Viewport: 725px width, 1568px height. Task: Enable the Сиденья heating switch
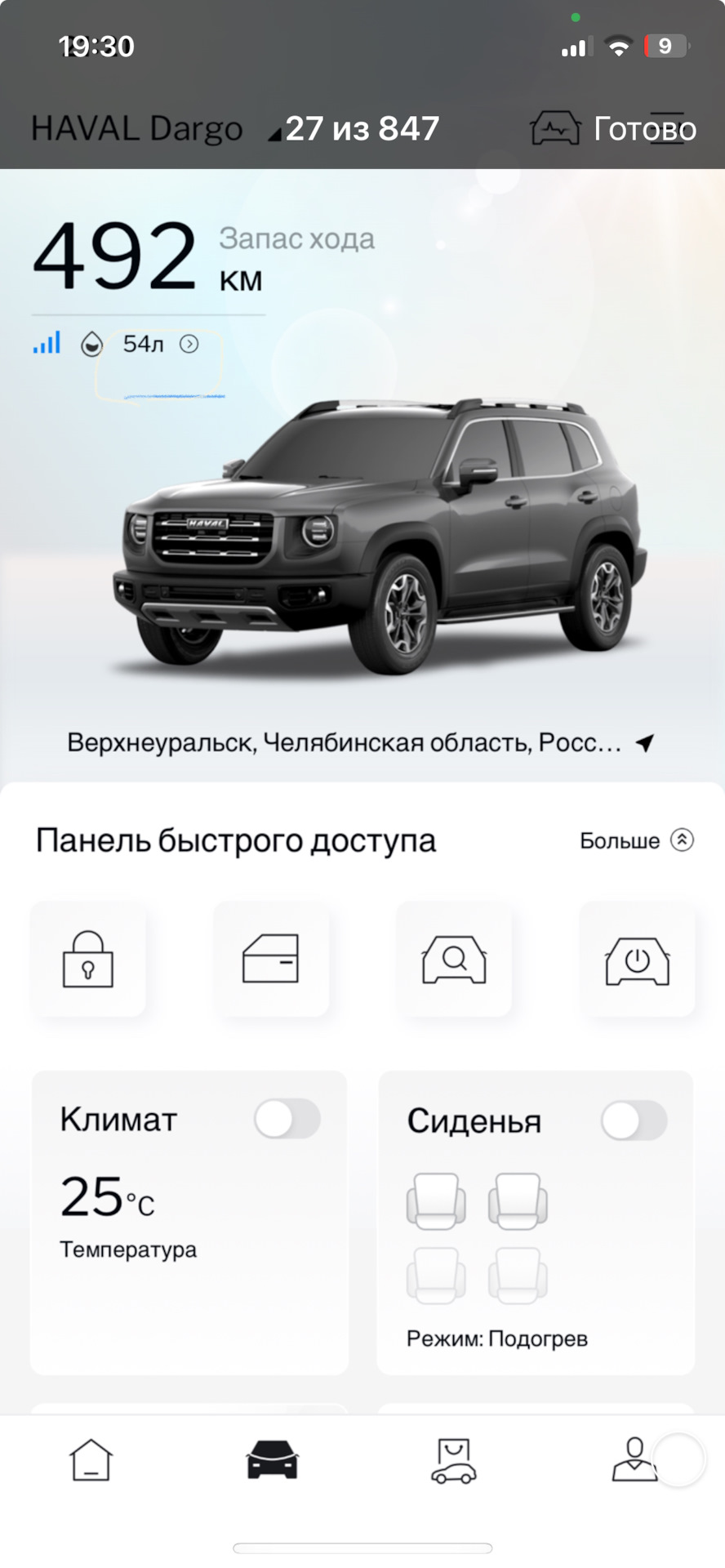(634, 1120)
